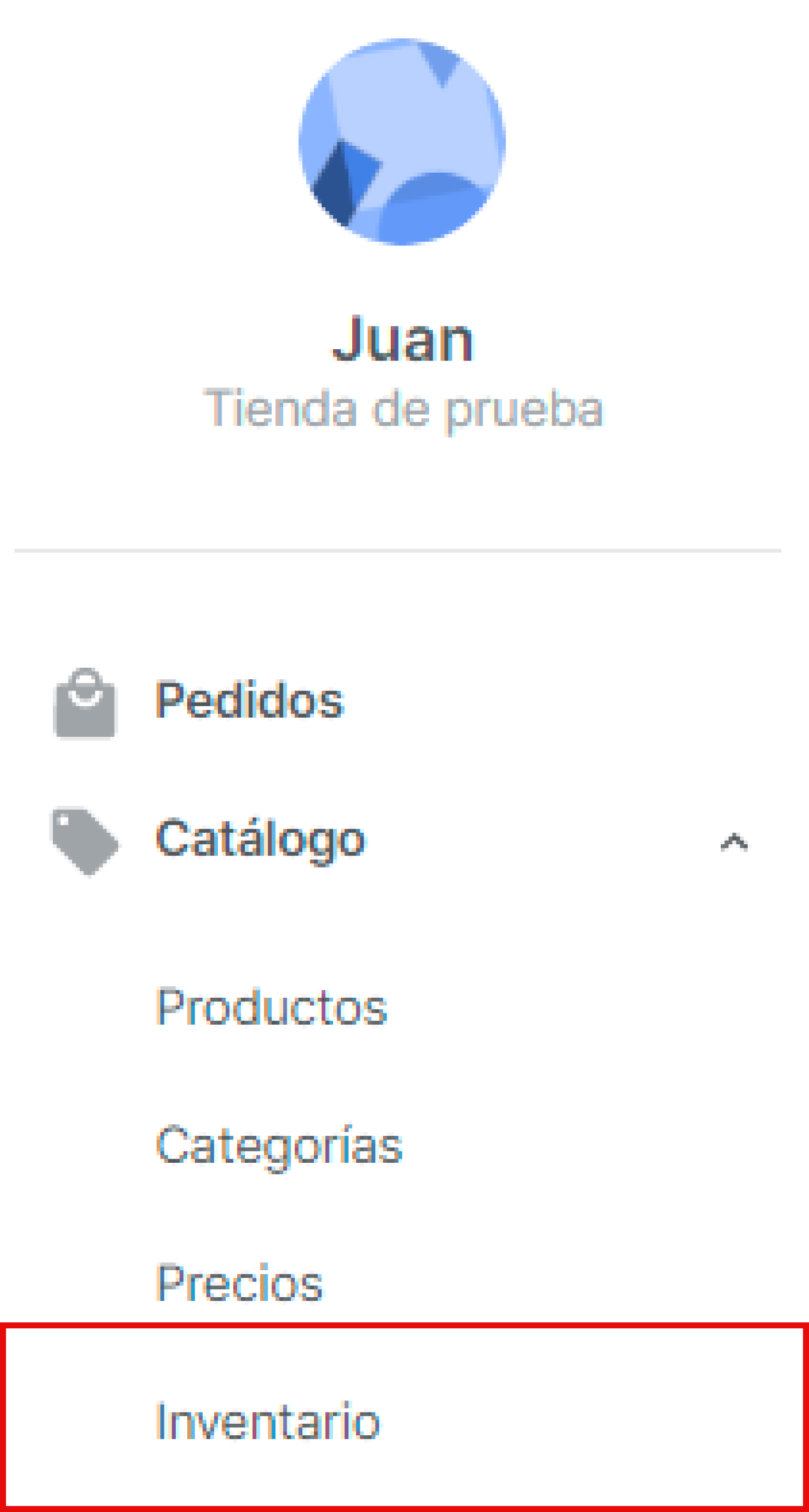Image resolution: width=809 pixels, height=1512 pixels.
Task: Tap Juan's profile avatar
Action: [x=402, y=142]
